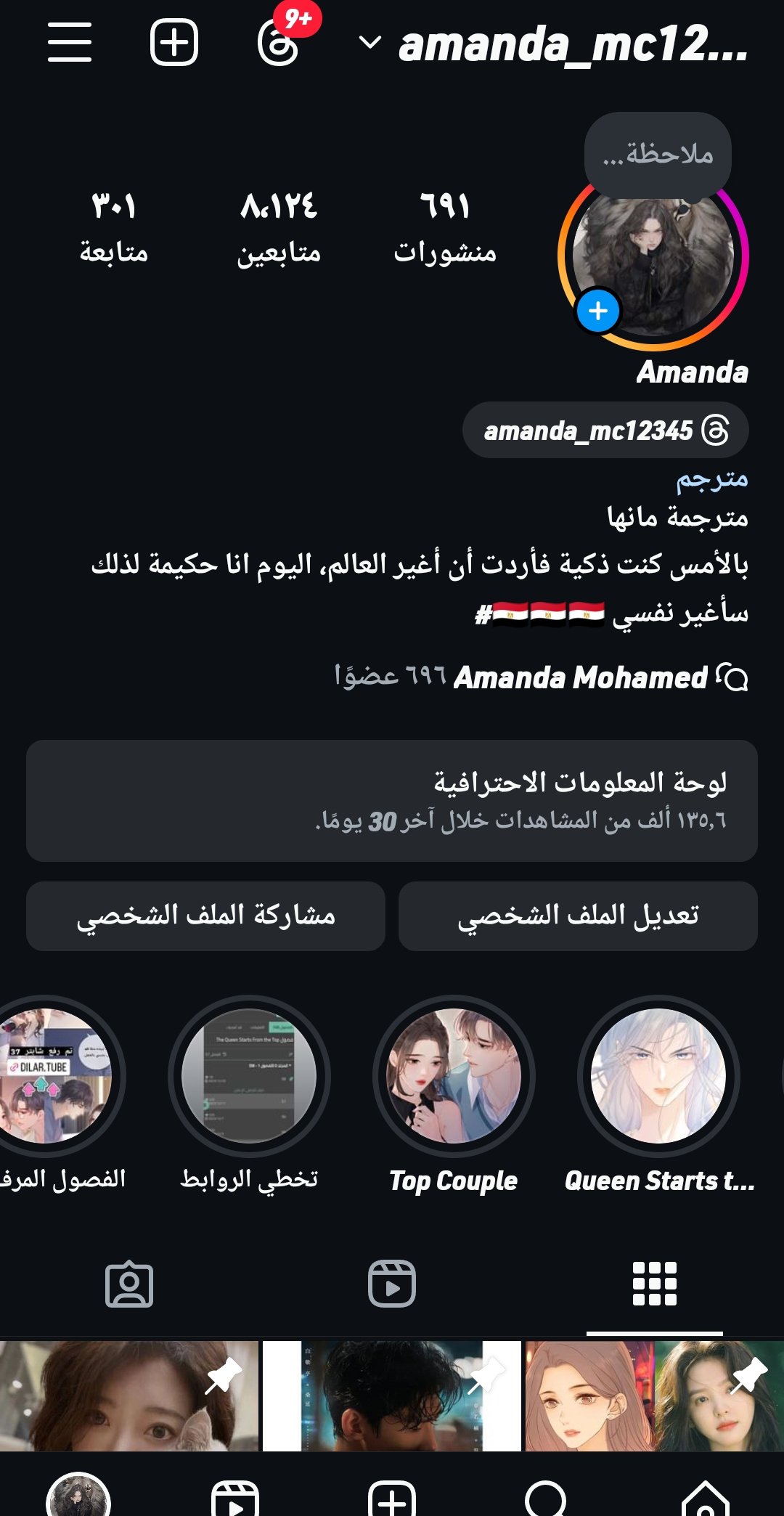The height and width of the screenshot is (1516, 784).
Task: Switch to the Reels tab on profile
Action: 392,1284
